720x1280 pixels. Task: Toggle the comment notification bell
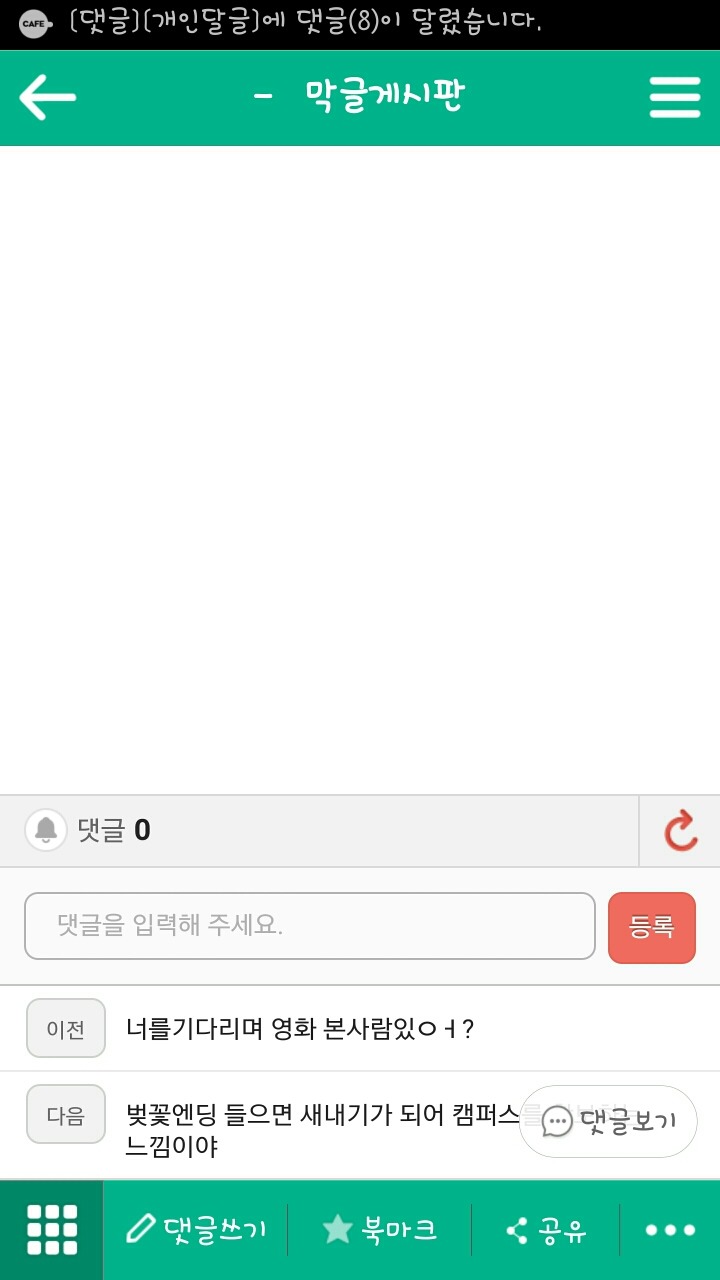coord(46,830)
